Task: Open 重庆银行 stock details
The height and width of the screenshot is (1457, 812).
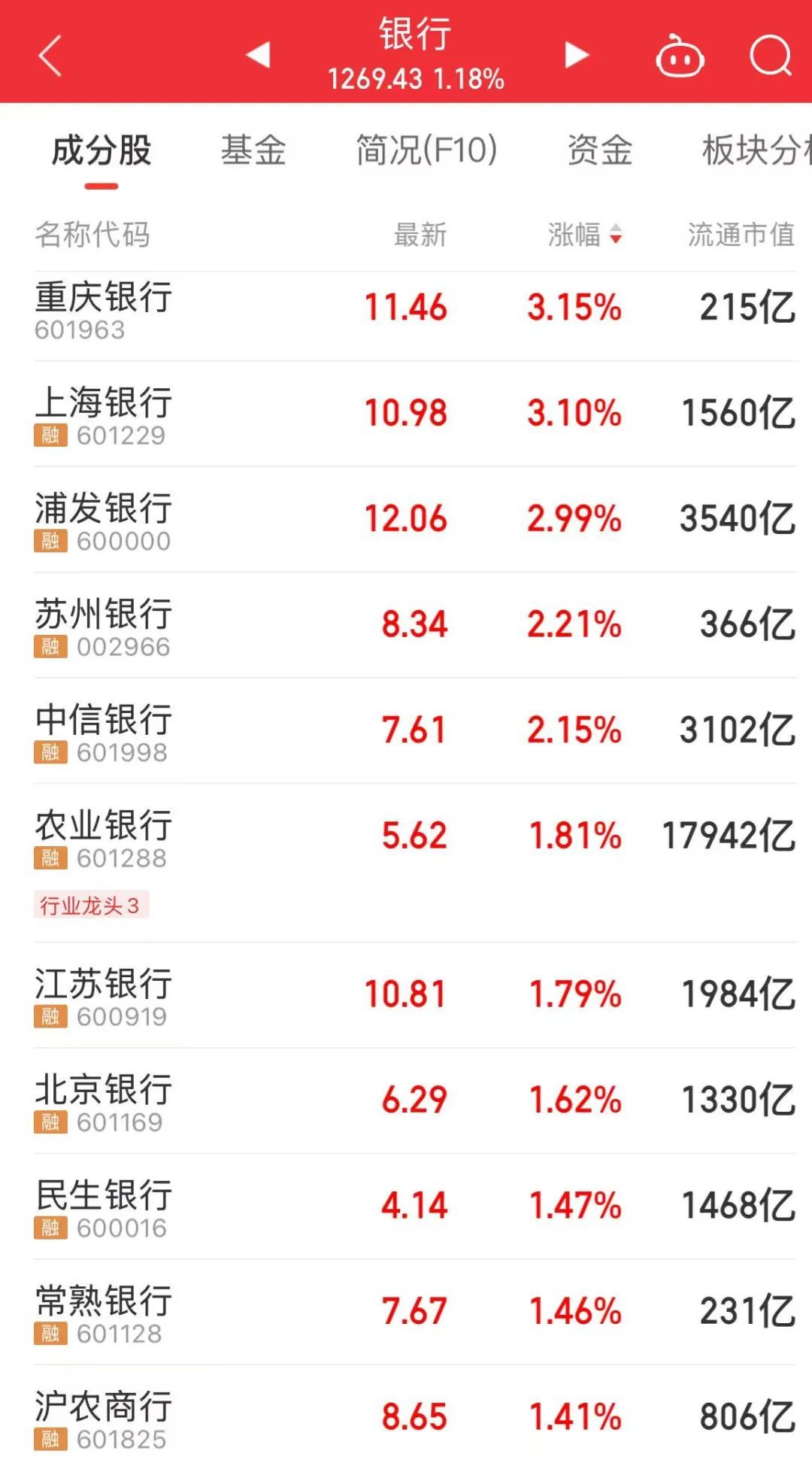Action: (x=104, y=308)
